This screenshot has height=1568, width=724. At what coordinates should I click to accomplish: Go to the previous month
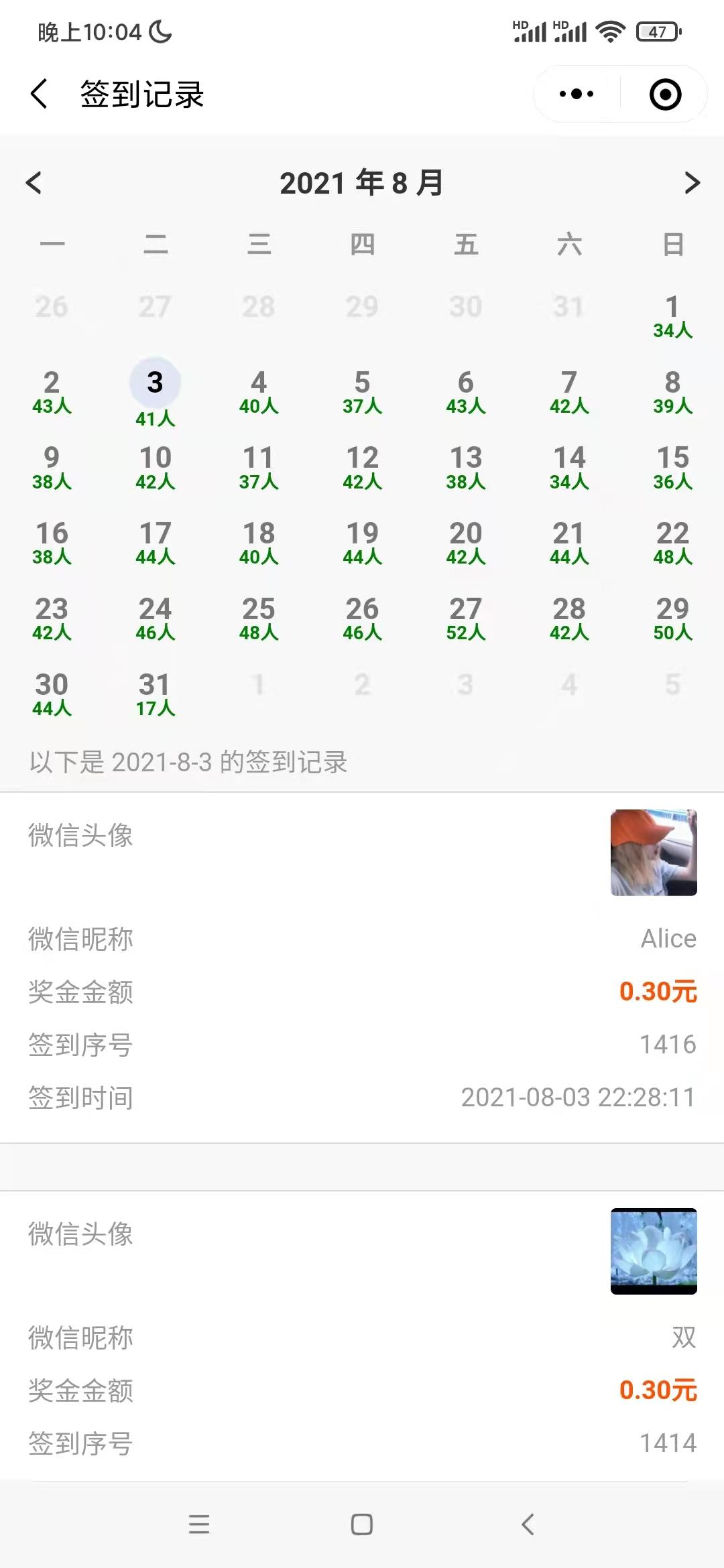pos(34,183)
